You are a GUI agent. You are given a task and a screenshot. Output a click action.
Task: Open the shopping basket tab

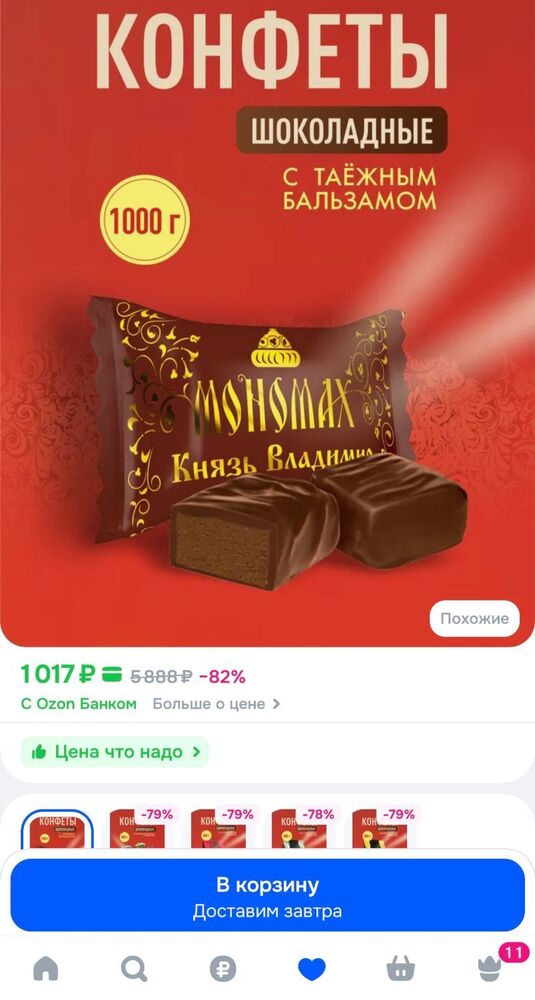[400, 969]
